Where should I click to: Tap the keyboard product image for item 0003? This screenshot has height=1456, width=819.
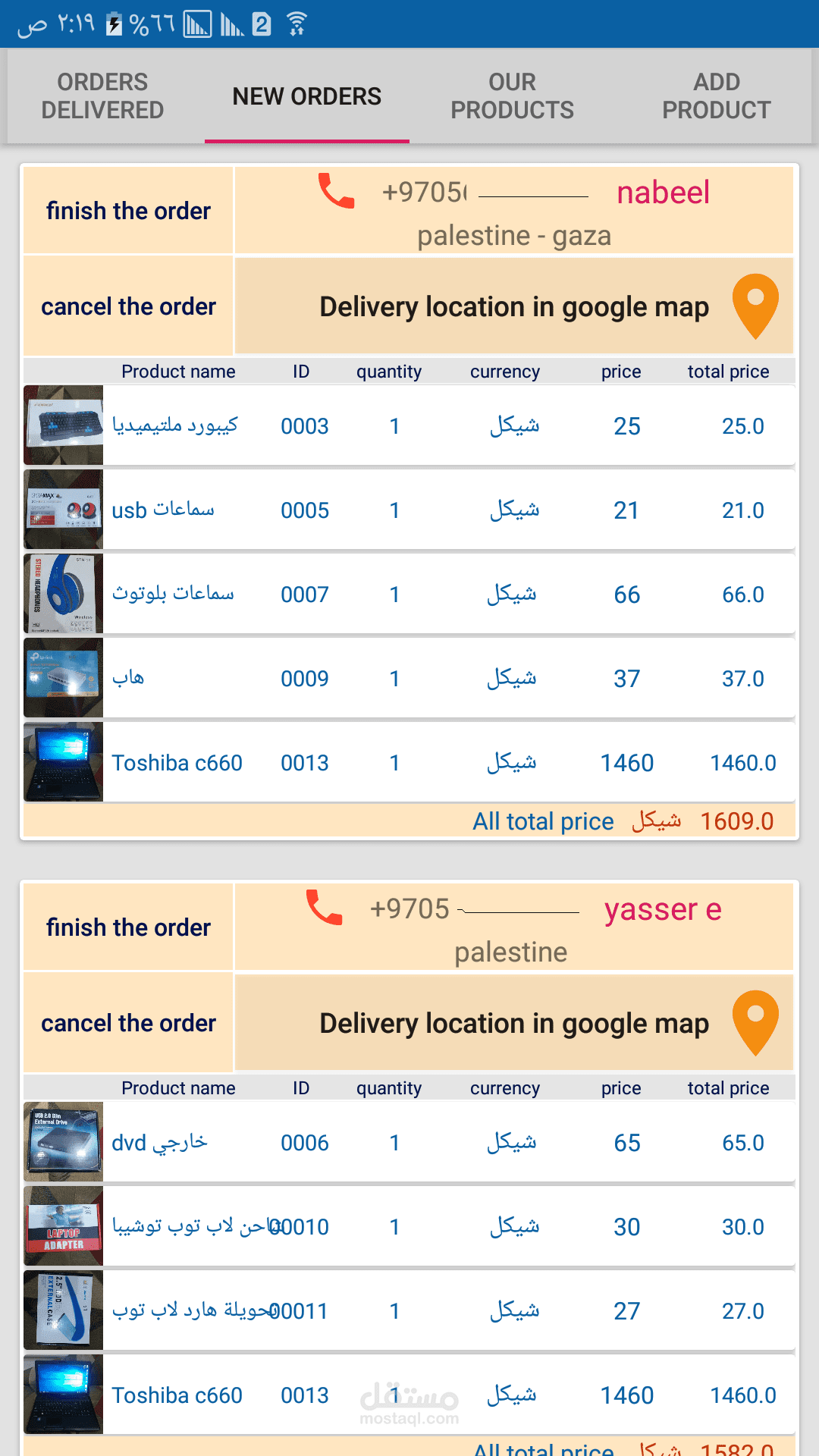click(63, 425)
